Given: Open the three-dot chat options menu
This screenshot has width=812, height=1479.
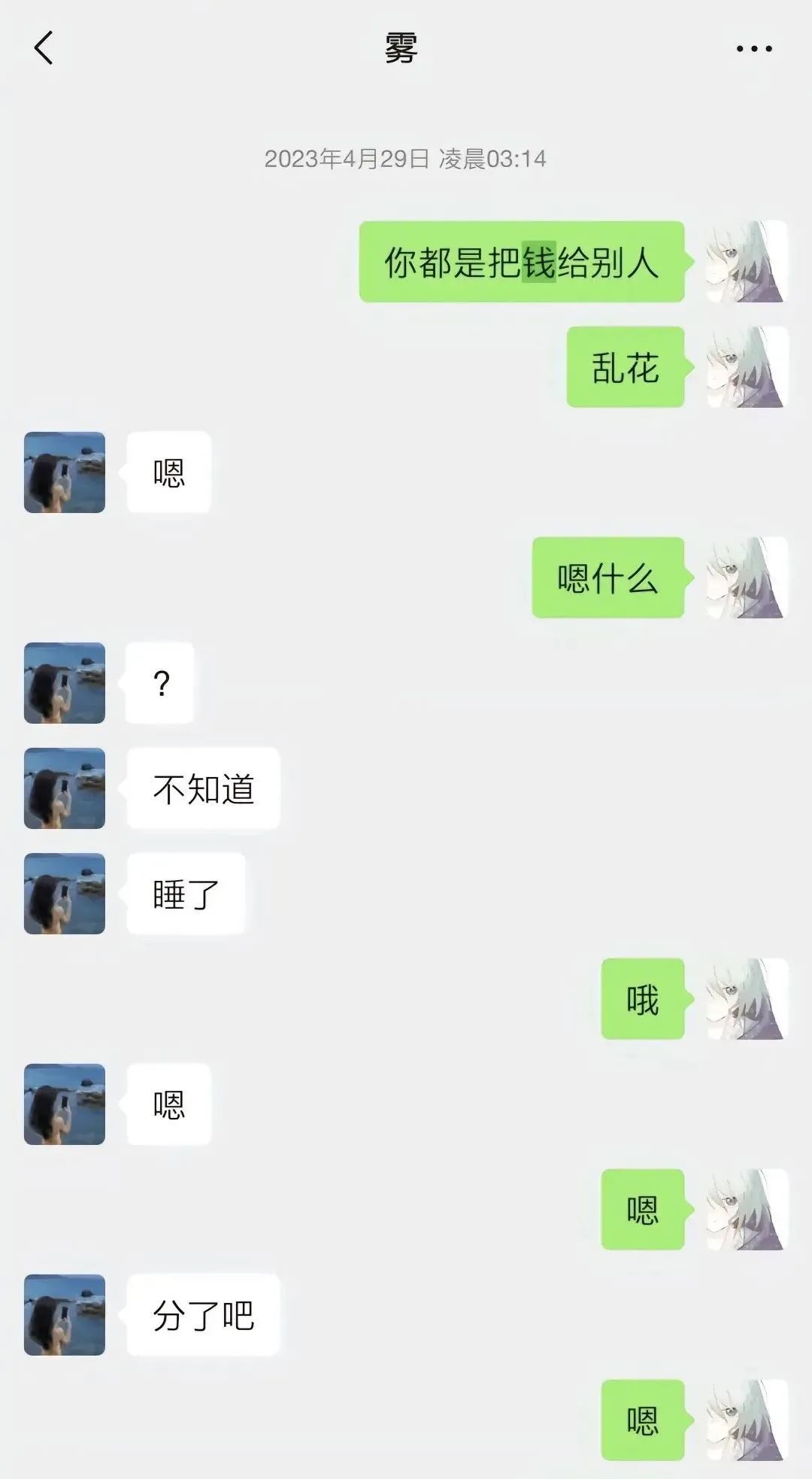Looking at the screenshot, I should click(x=754, y=49).
